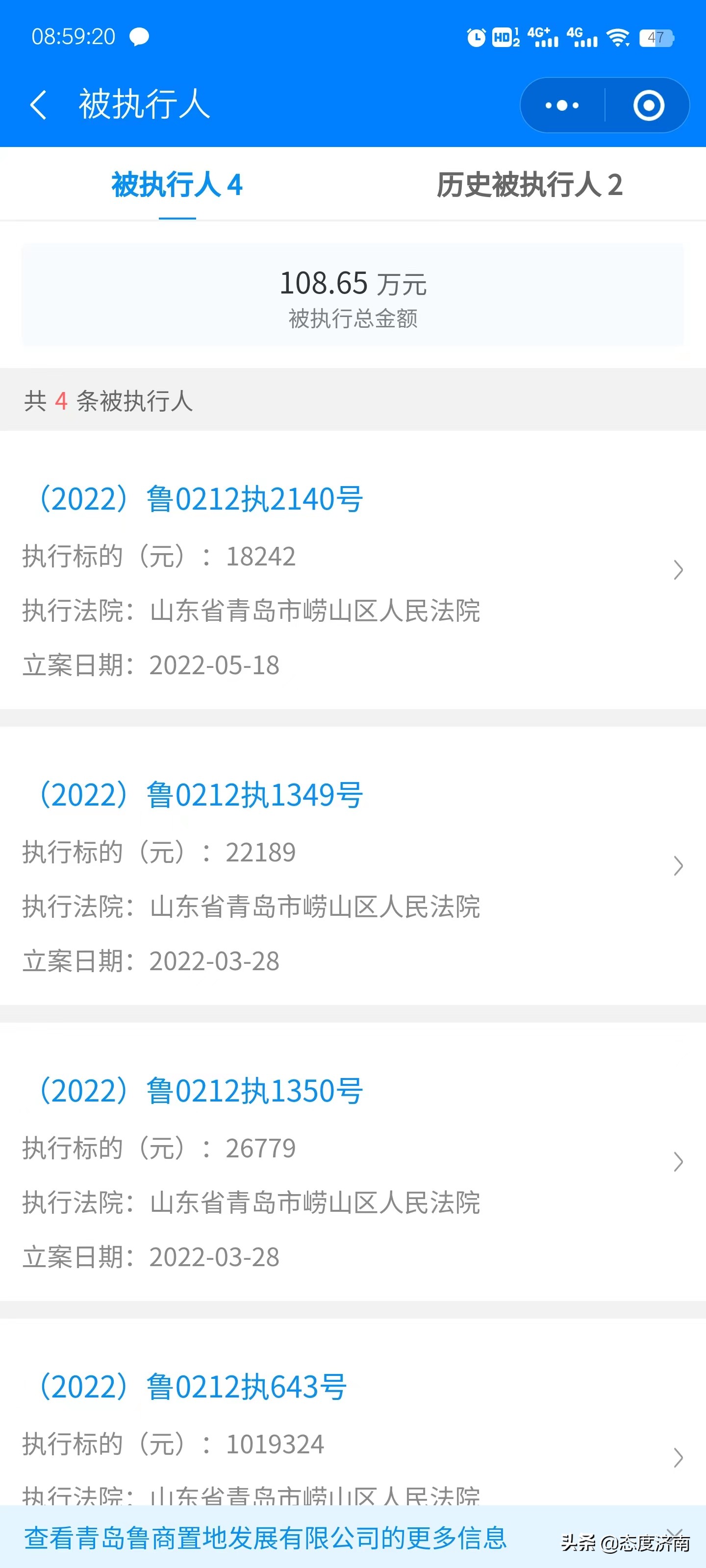Tap the 108.65 万元 total amount card
The width and height of the screenshot is (706, 1568).
click(353, 296)
